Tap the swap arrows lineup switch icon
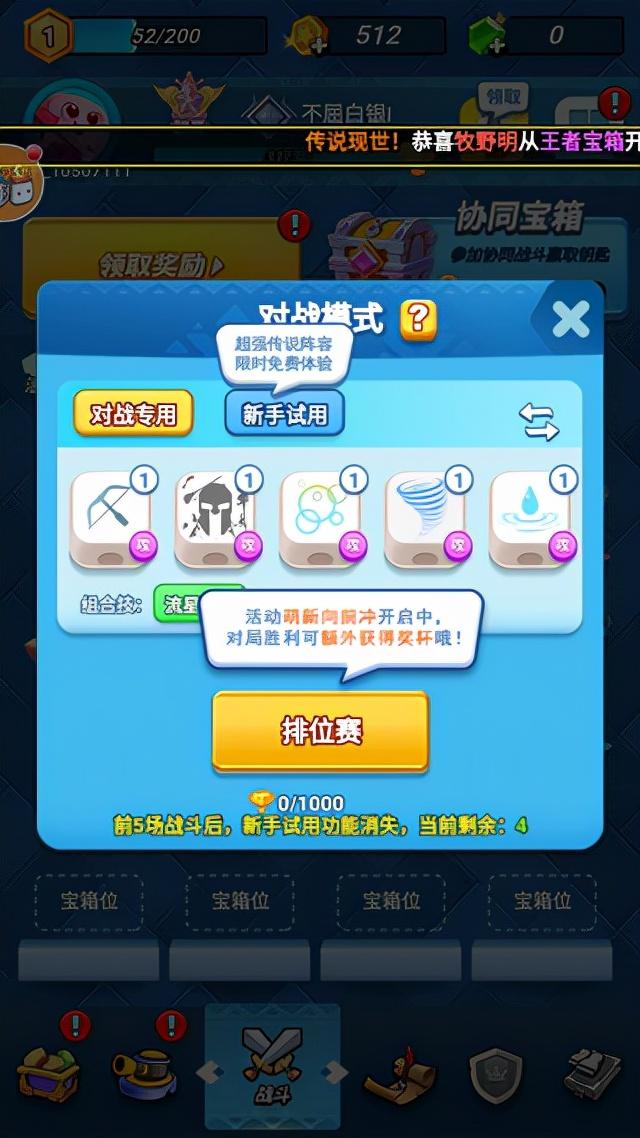Screen dimensions: 640x1138 (540, 422)
